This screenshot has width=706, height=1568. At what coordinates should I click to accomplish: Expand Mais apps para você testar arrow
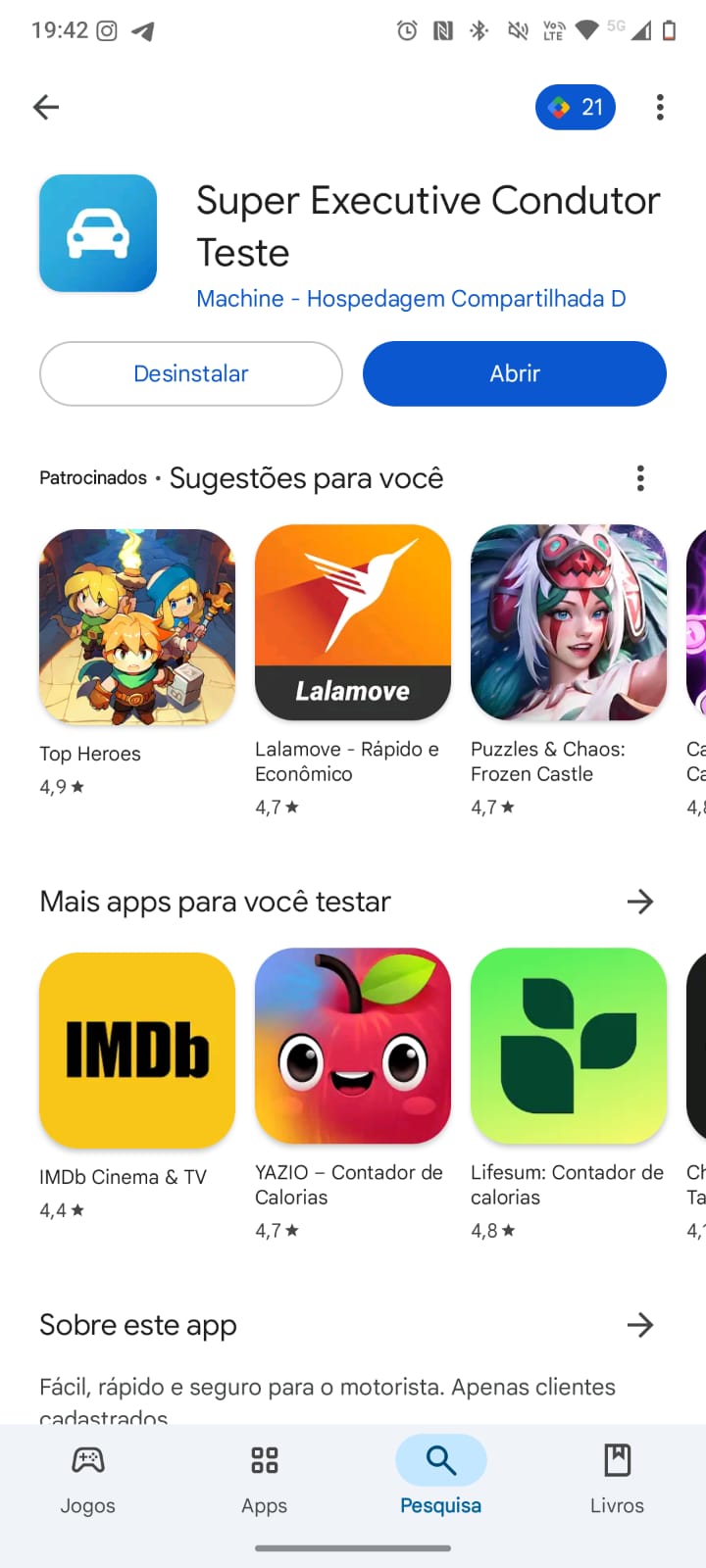coord(640,902)
